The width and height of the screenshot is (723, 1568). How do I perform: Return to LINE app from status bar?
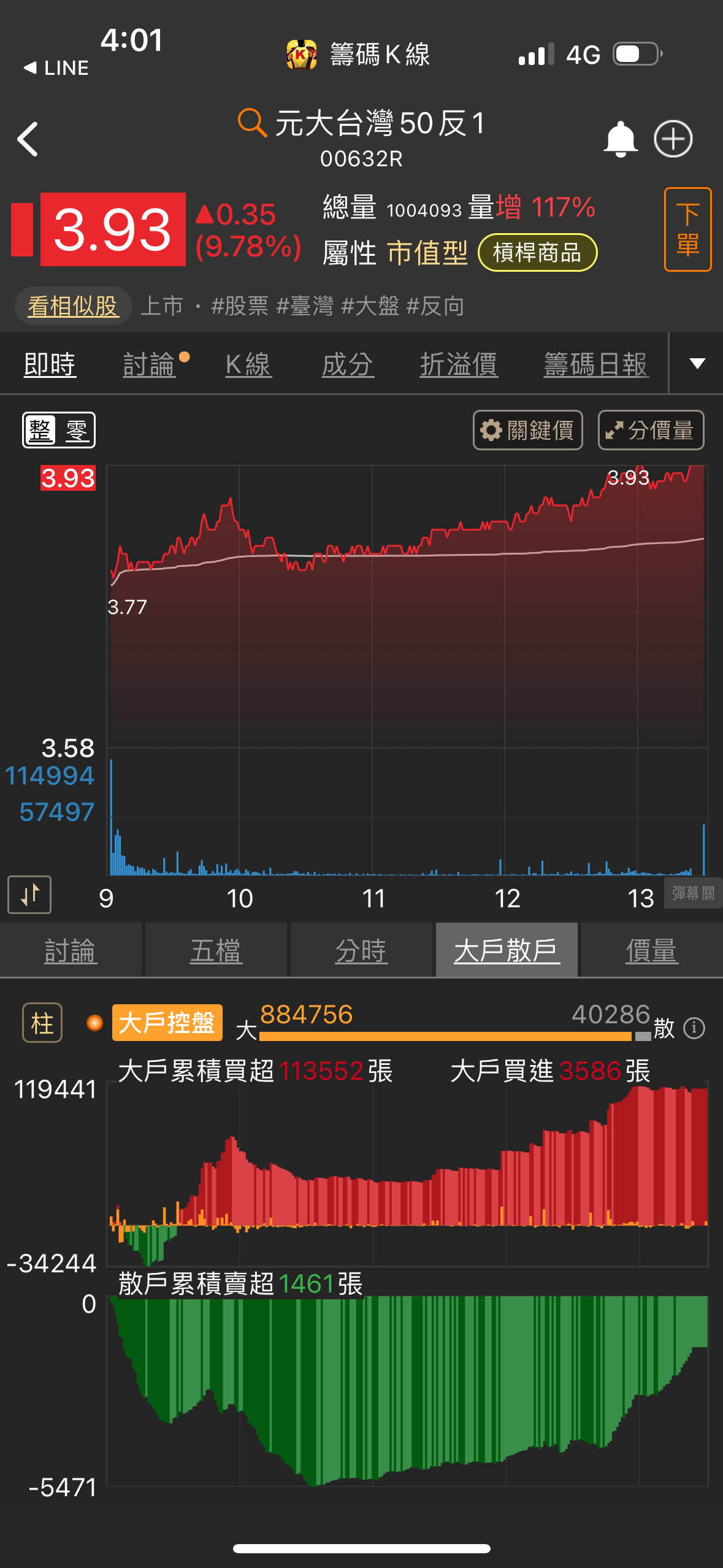point(56,67)
